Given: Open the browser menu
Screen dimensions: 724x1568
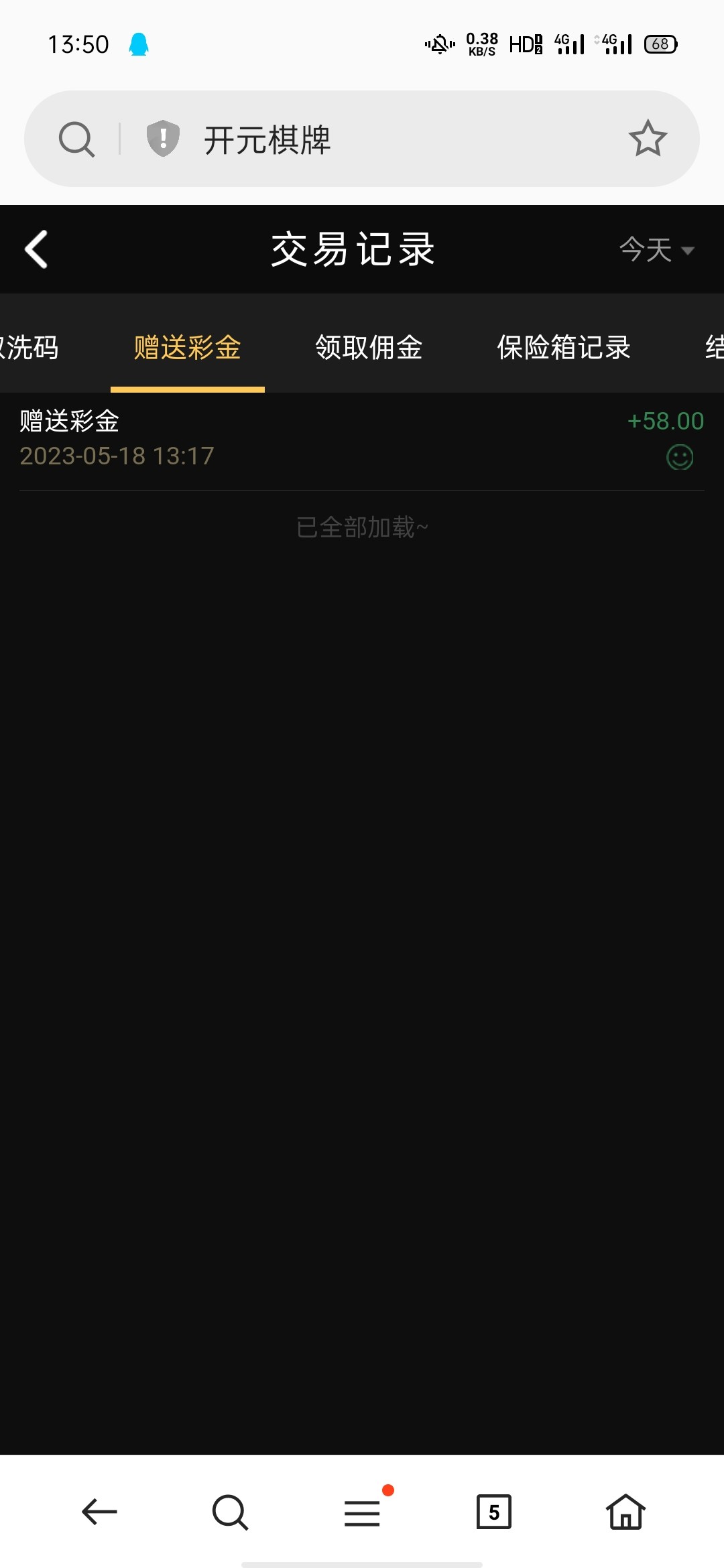Looking at the screenshot, I should click(x=363, y=1512).
